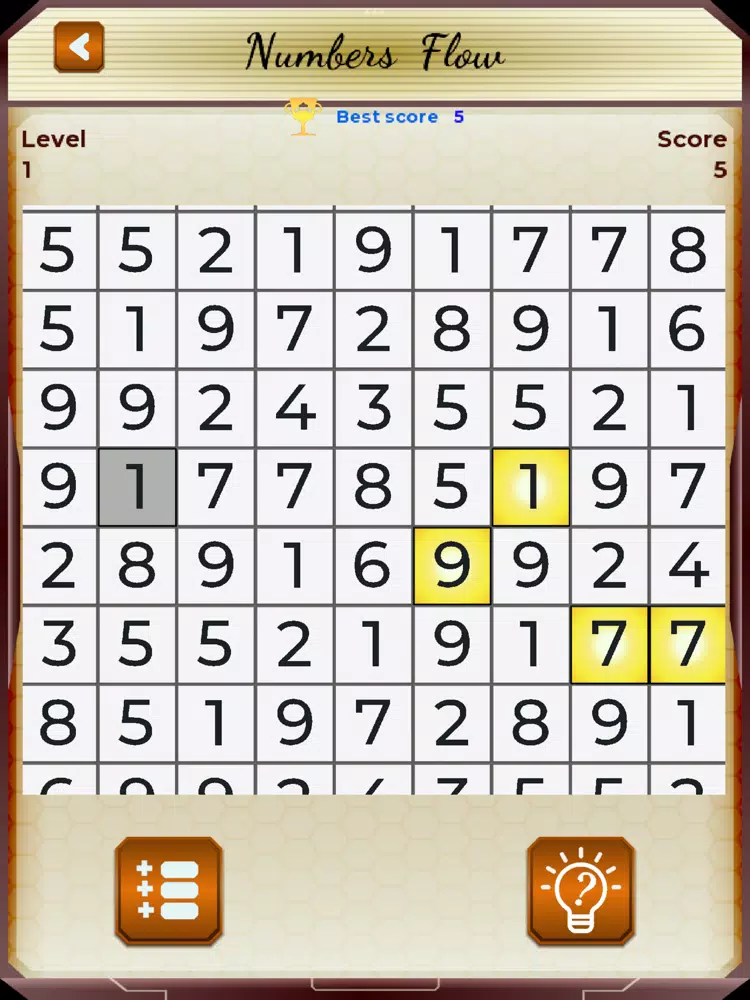Add more number rows to the board
750x1000 pixels.
pos(168,890)
